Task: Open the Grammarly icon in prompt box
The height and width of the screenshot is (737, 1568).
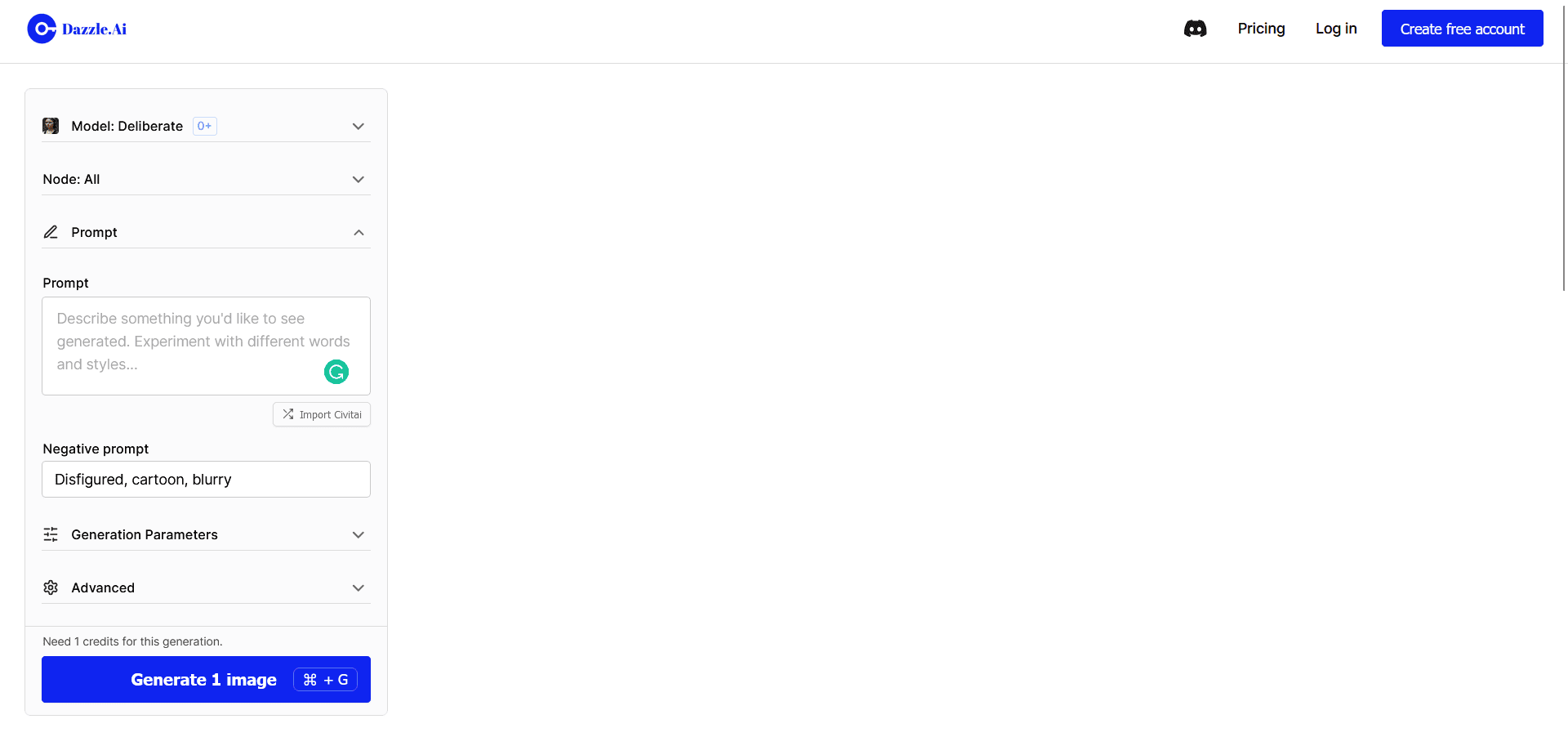Action: [x=336, y=372]
